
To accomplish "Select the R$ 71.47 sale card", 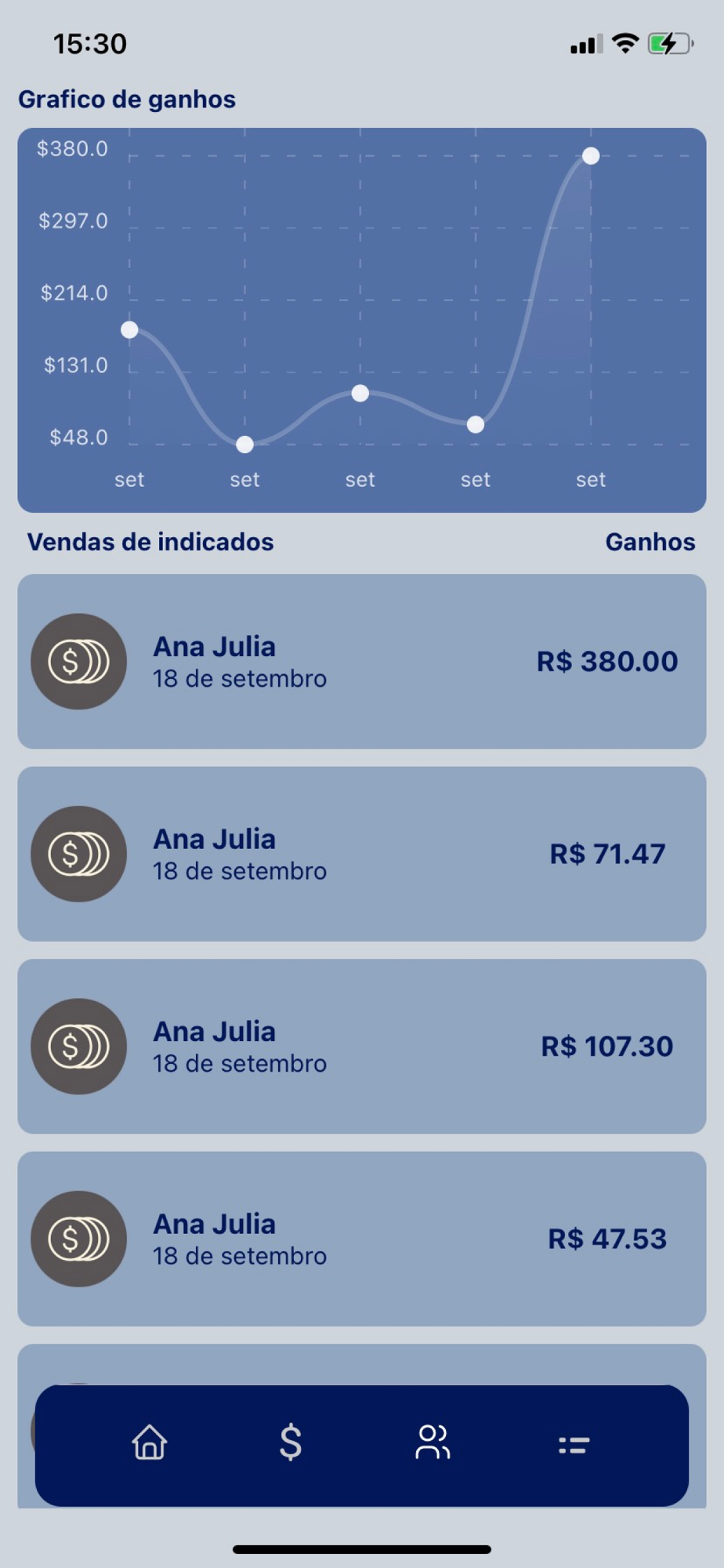I will [x=361, y=853].
